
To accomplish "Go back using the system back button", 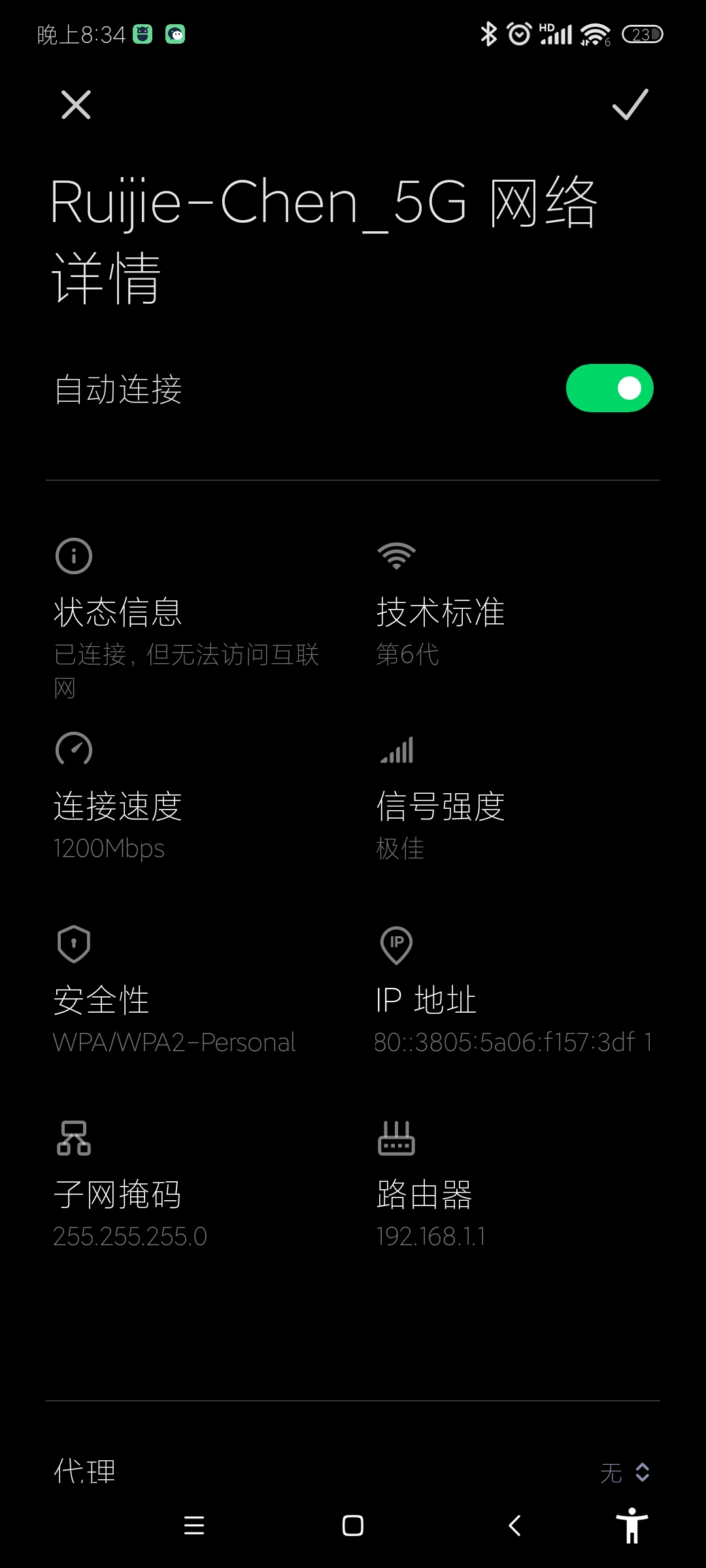I will 515,1526.
